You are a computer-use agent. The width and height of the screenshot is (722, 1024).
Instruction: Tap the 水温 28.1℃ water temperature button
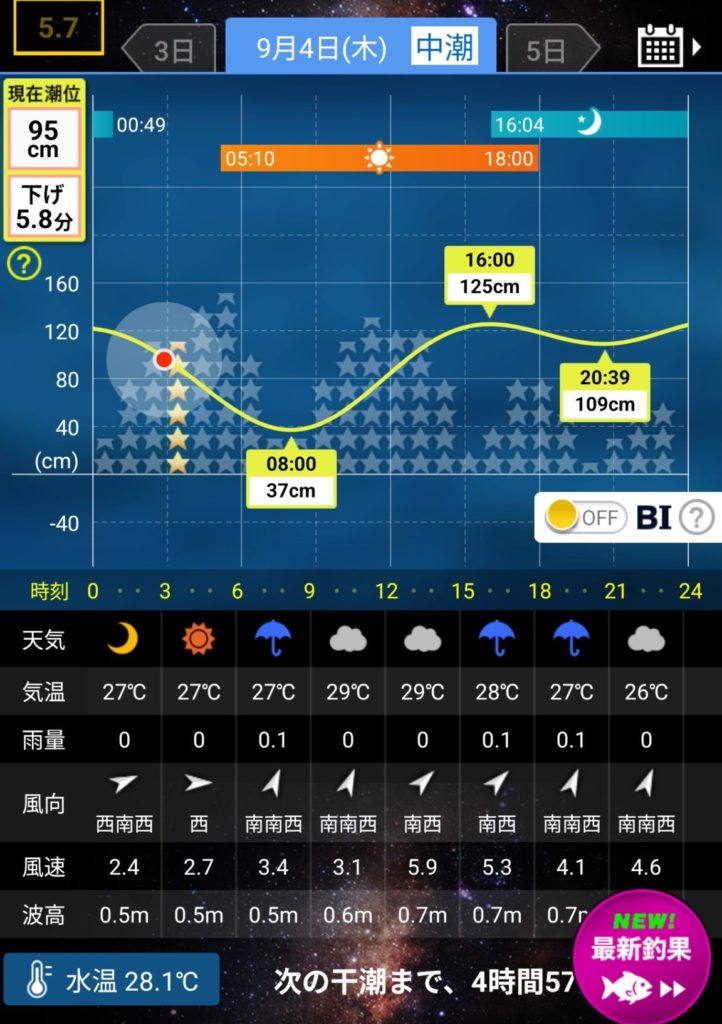tap(112, 980)
